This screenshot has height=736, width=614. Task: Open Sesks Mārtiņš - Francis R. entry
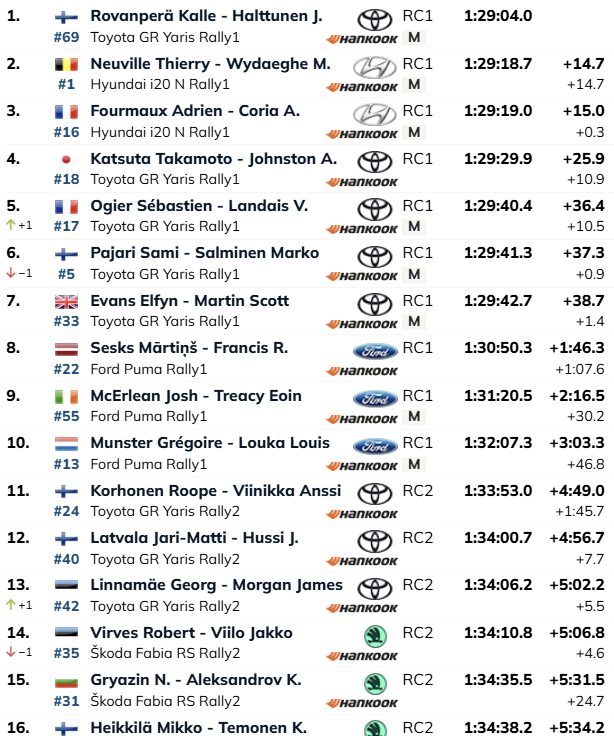tap(188, 348)
